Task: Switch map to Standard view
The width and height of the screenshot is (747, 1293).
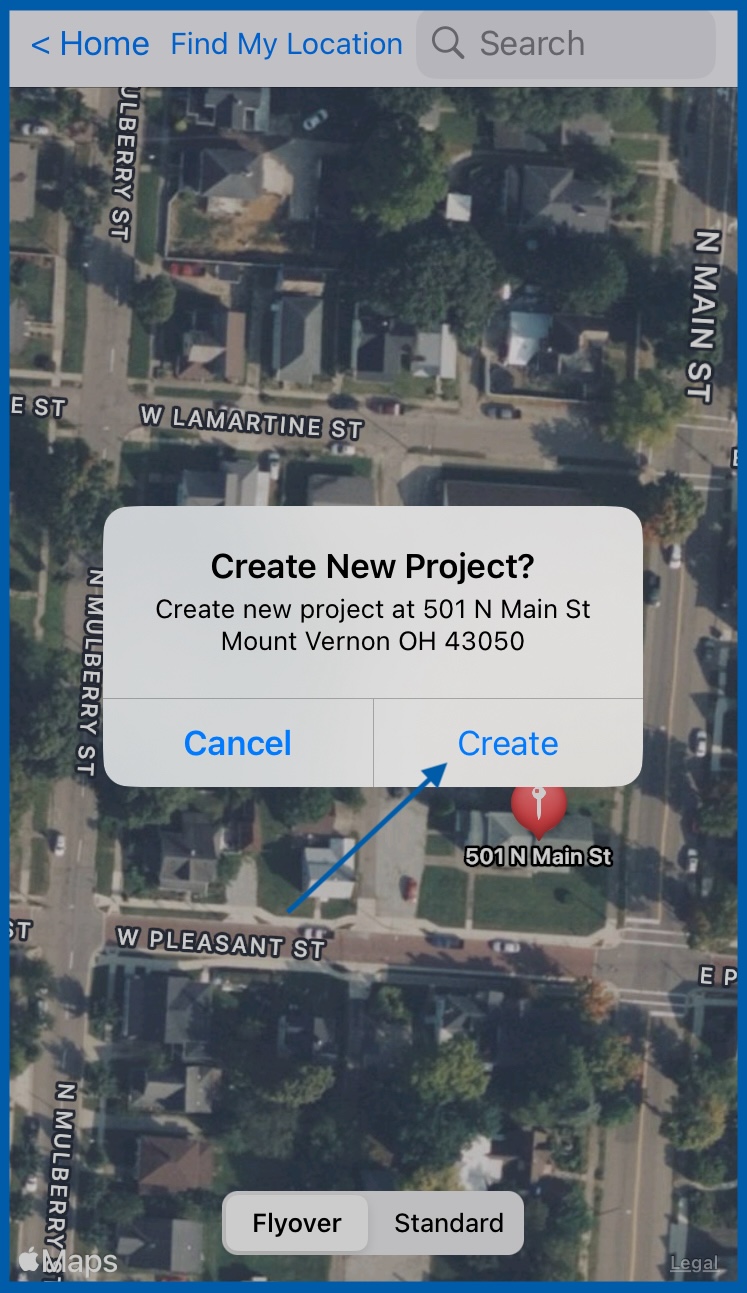Action: 448,1223
